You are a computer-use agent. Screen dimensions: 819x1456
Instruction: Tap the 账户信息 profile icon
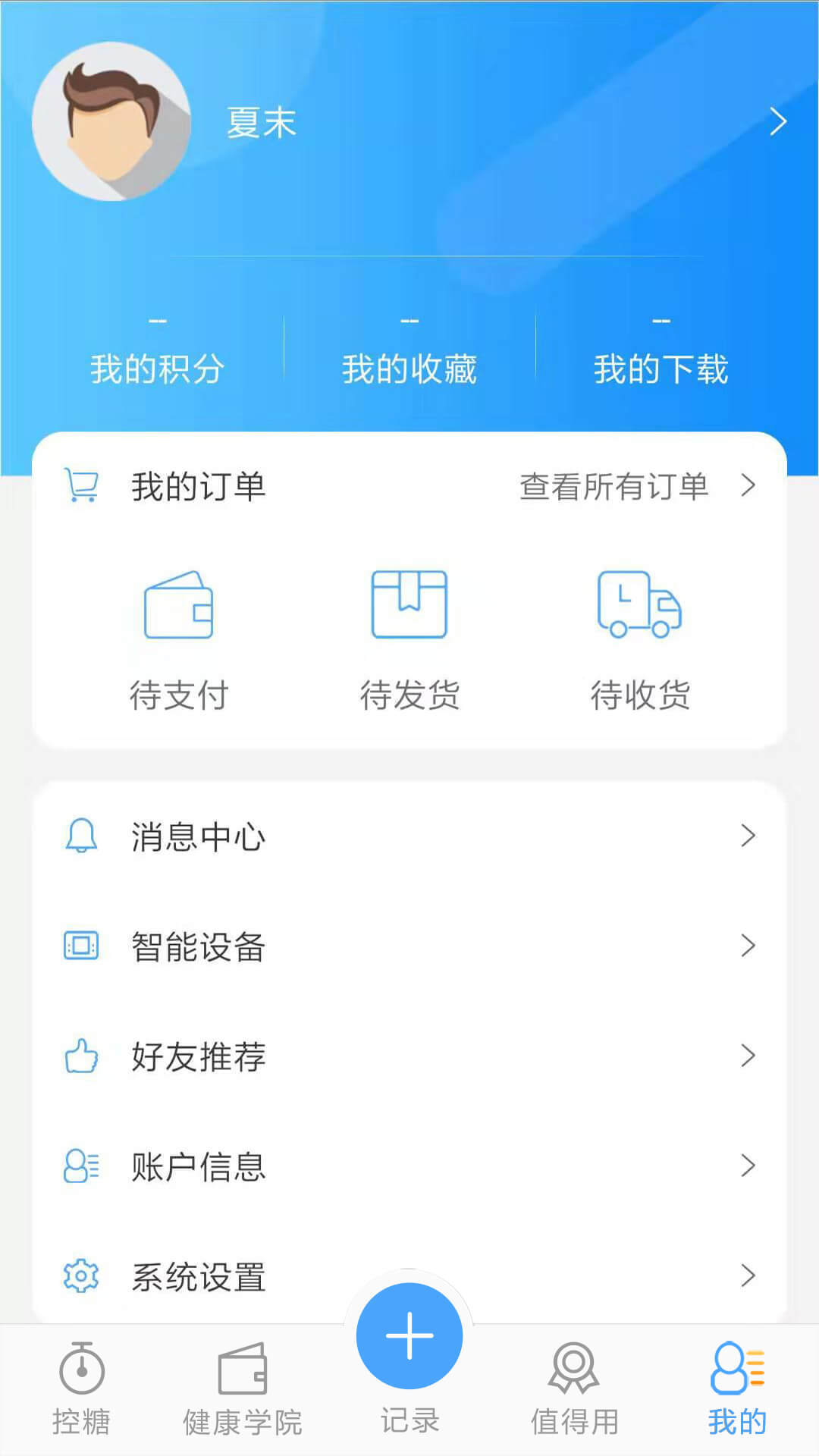coord(82,1166)
